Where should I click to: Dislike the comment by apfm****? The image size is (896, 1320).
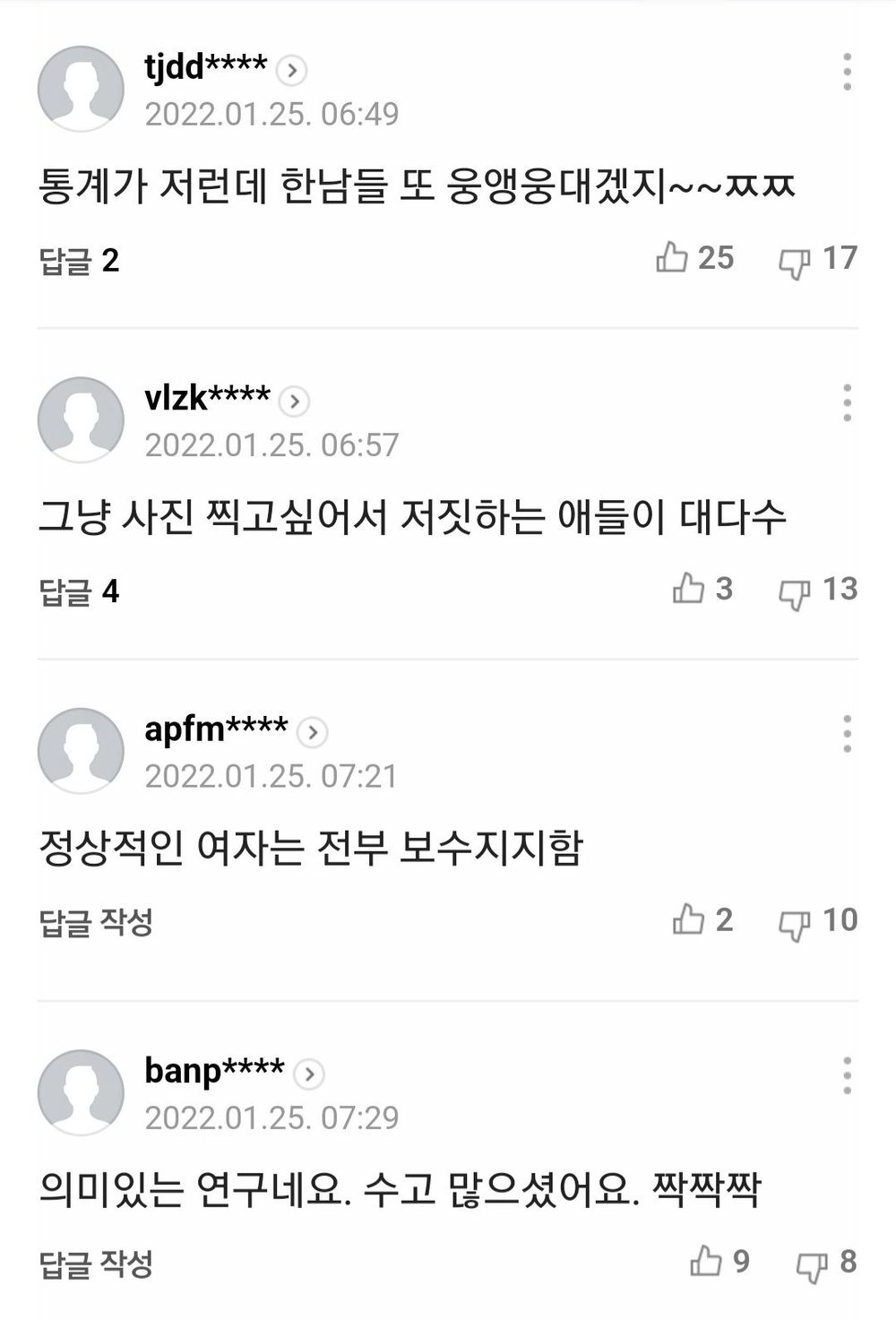tap(795, 922)
